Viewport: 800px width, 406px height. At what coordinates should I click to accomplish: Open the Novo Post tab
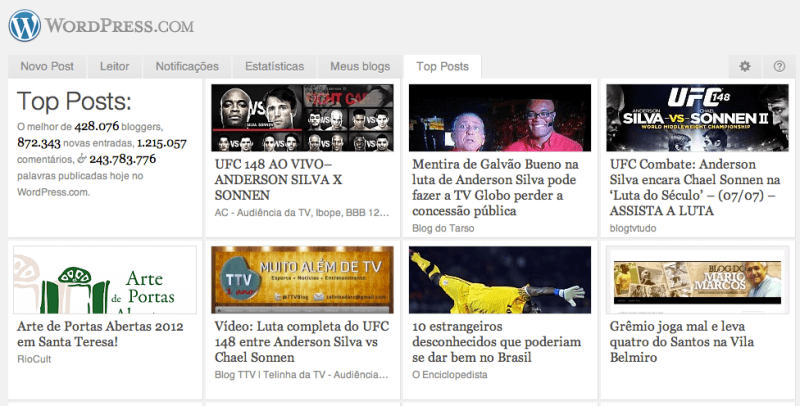point(47,66)
